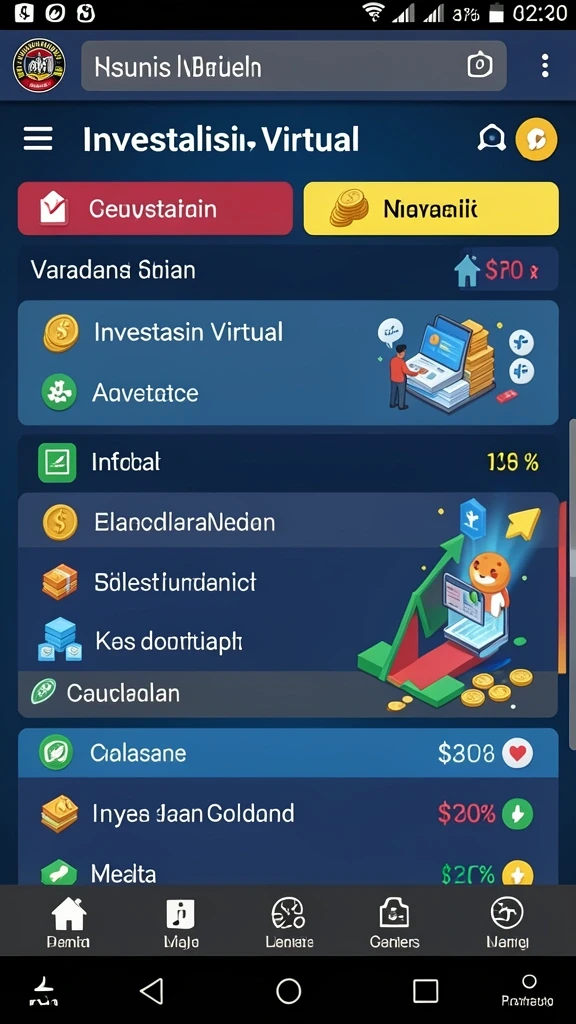Switch to the Demta home tab
Image resolution: width=576 pixels, height=1024 pixels.
click(x=69, y=921)
